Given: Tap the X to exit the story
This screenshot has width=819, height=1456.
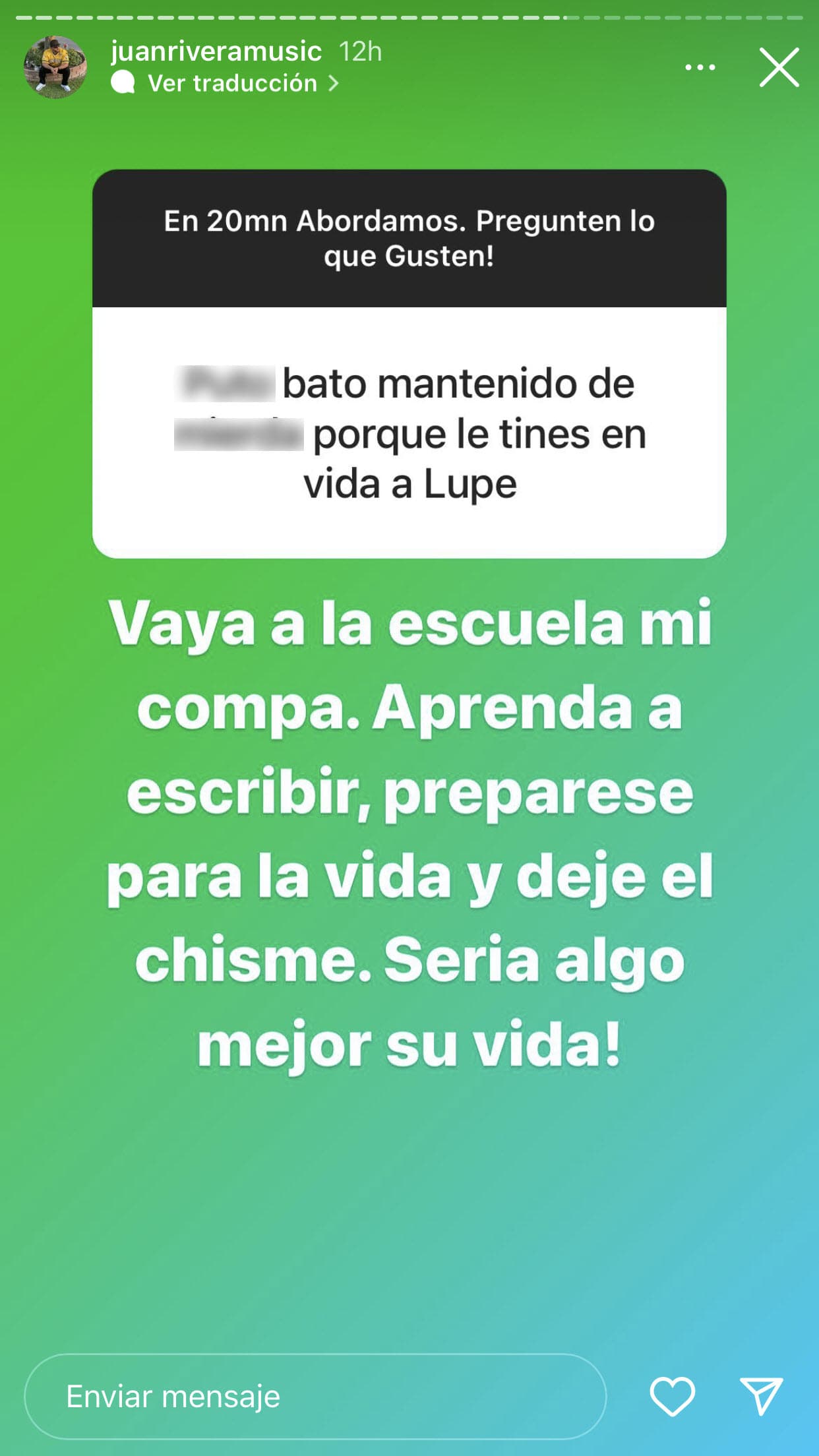Looking at the screenshot, I should (779, 68).
